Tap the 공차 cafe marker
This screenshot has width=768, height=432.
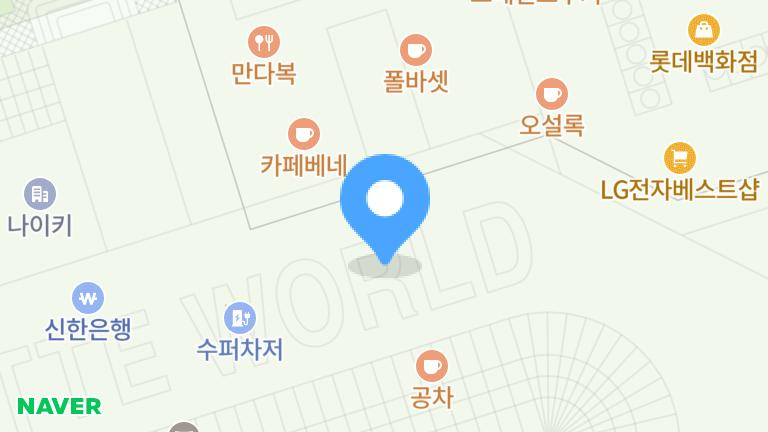click(432, 366)
